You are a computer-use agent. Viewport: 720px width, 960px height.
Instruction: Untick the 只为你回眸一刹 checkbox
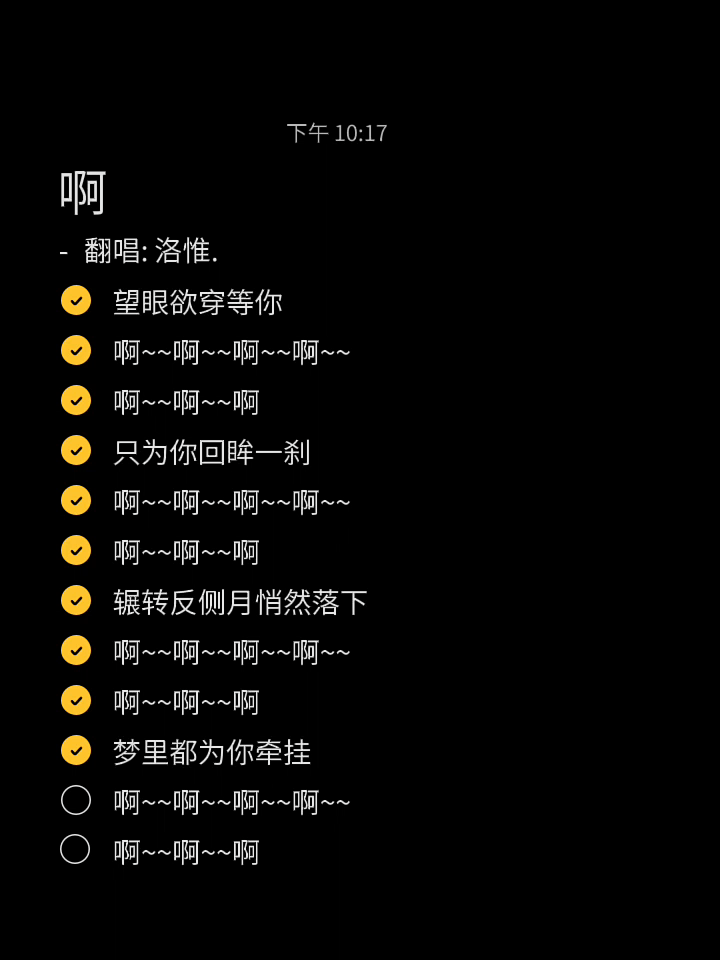pyautogui.click(x=76, y=450)
